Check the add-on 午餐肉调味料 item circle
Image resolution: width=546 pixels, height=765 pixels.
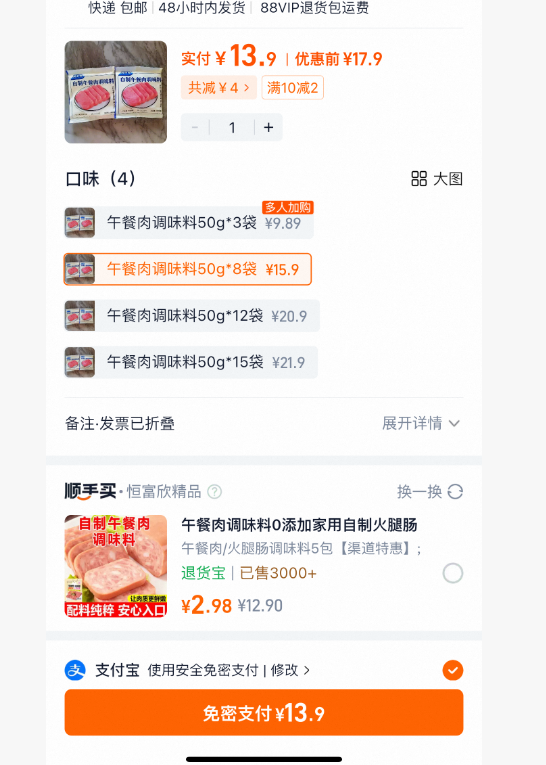click(x=453, y=573)
